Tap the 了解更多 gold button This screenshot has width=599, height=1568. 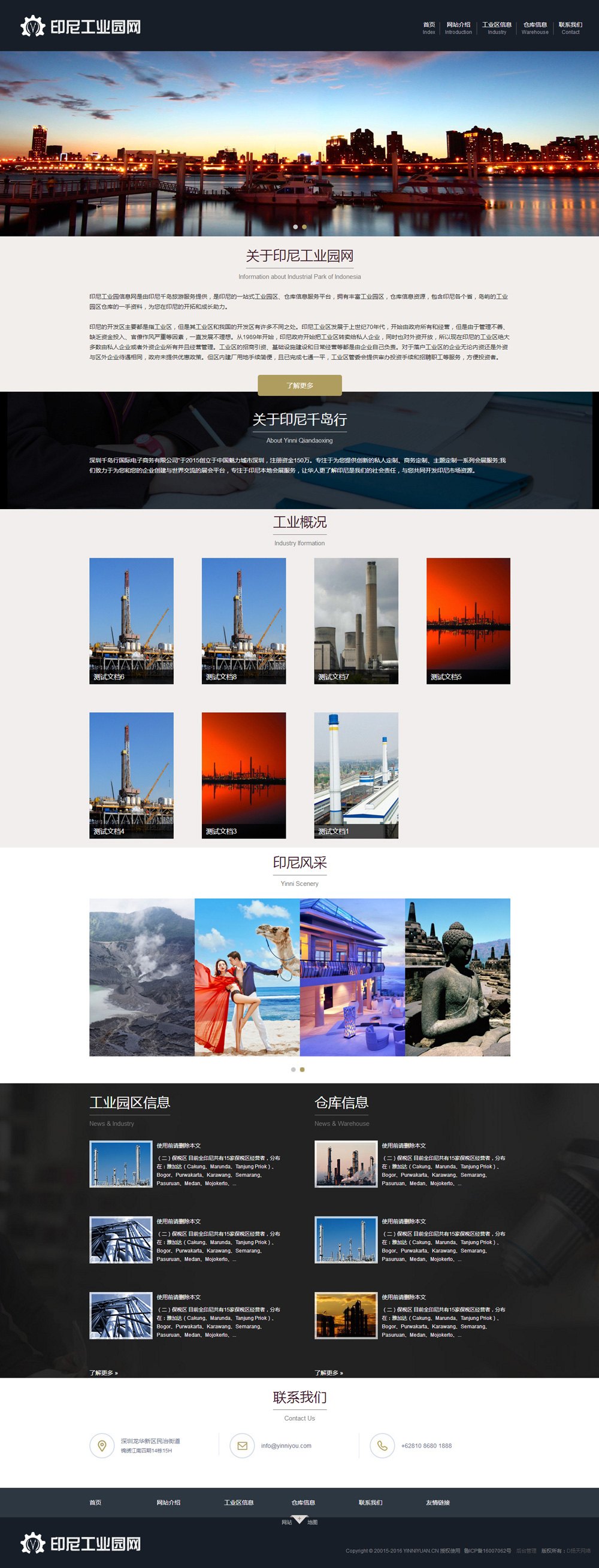pos(299,385)
